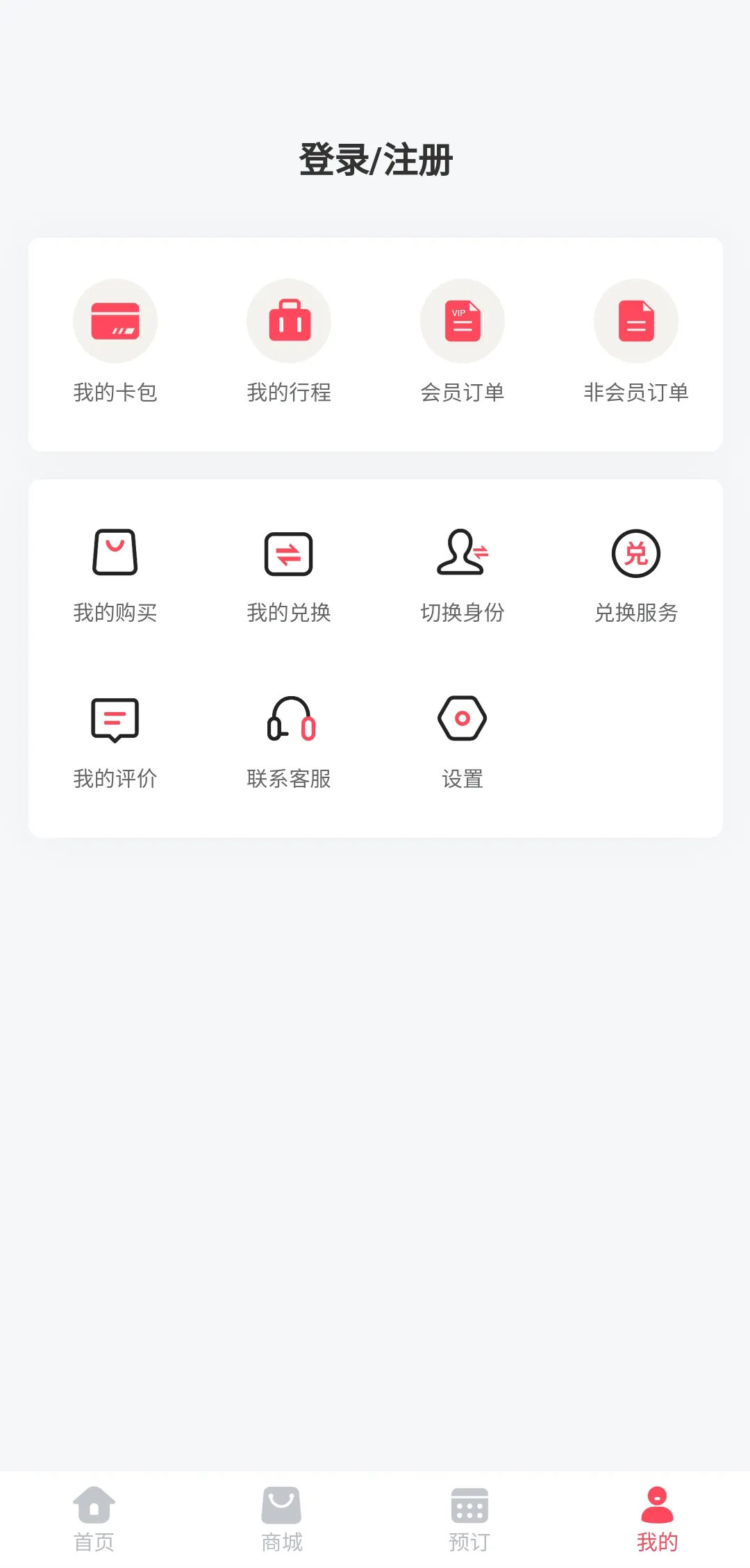Tap the headset icon for customer service
750x1568 pixels.
point(289,720)
